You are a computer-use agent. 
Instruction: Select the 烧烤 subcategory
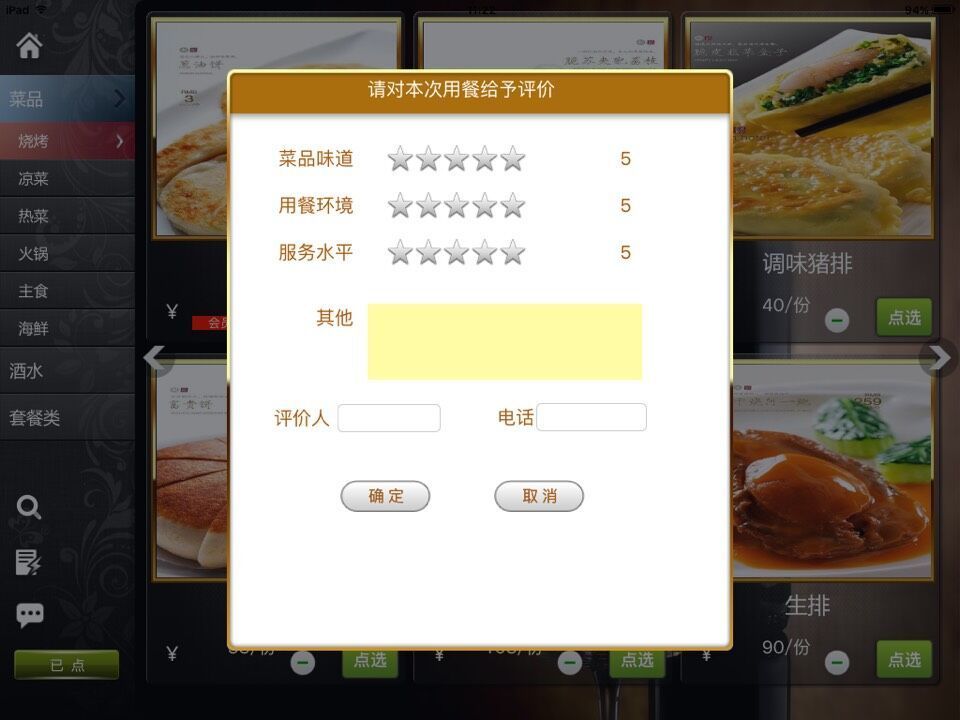coord(66,141)
